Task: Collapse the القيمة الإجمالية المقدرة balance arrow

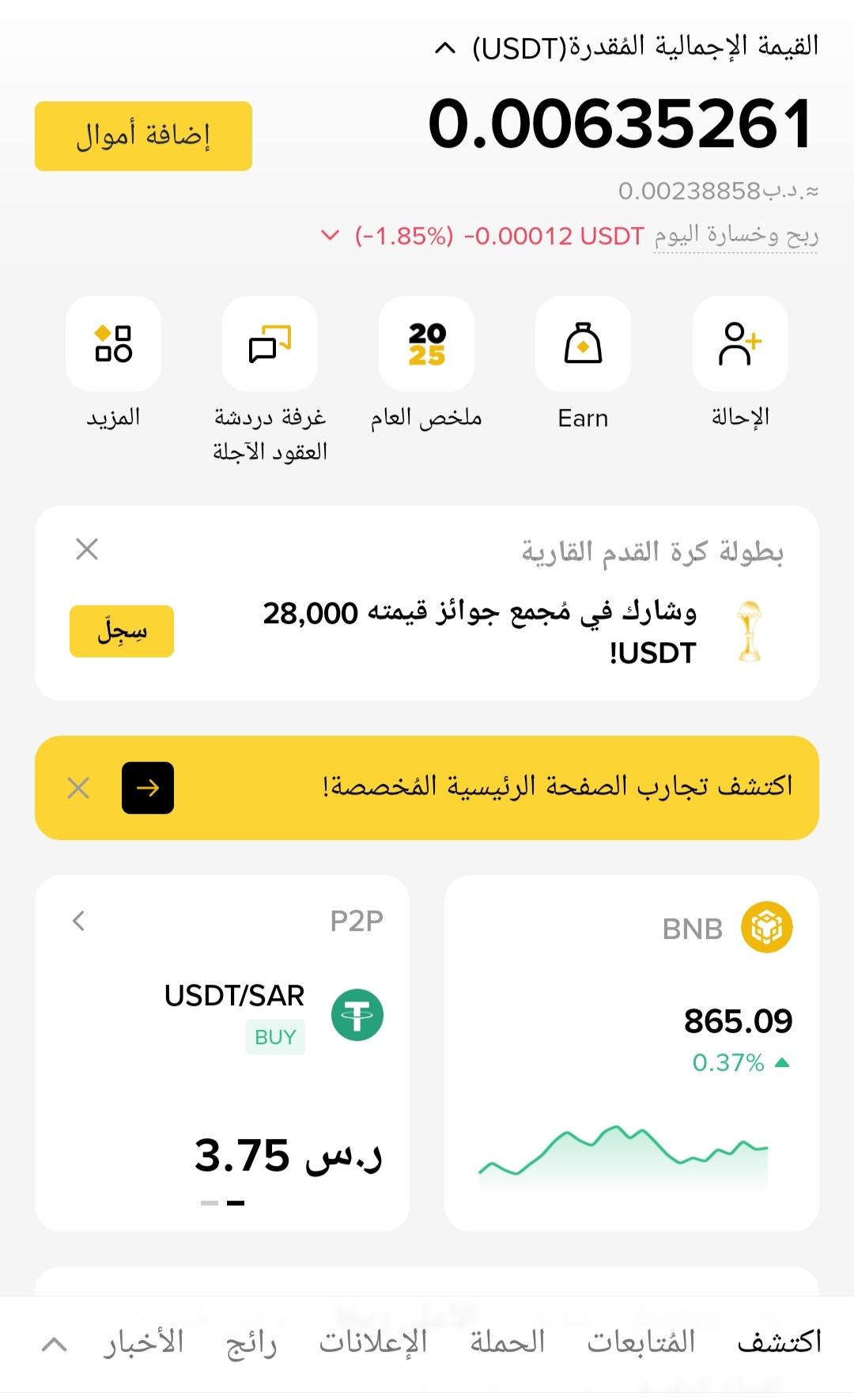Action: click(445, 49)
